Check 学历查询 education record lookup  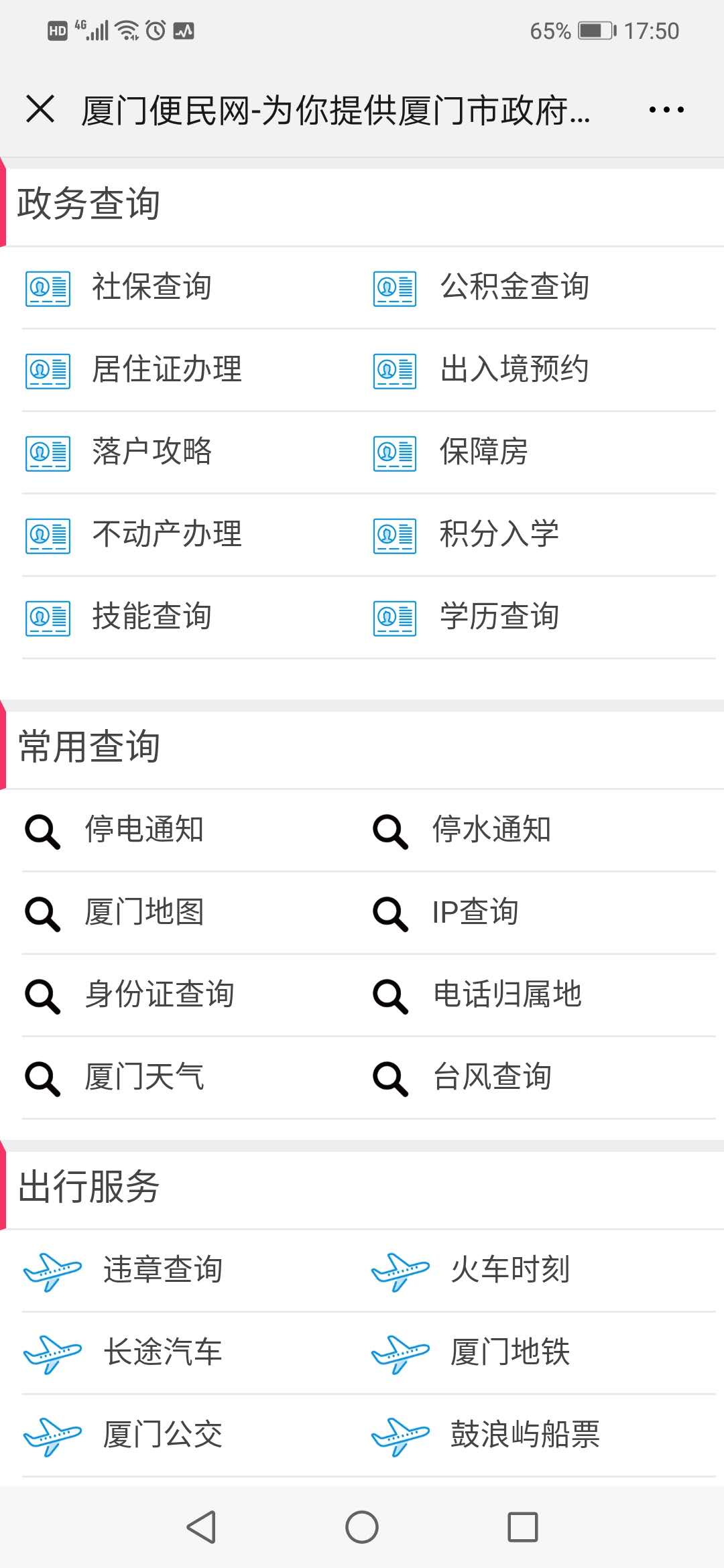[x=499, y=616]
